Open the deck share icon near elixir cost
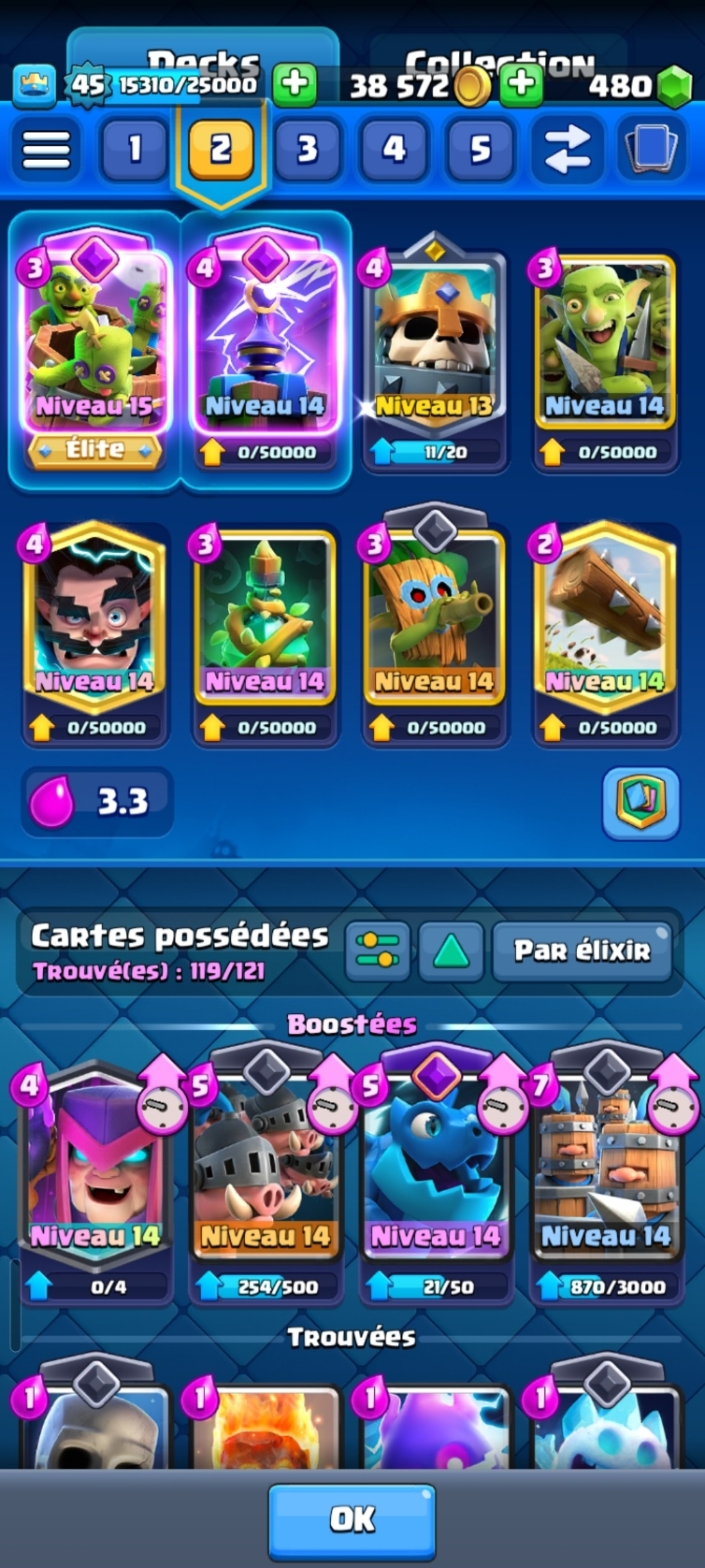Viewport: 705px width, 1568px height. click(641, 803)
